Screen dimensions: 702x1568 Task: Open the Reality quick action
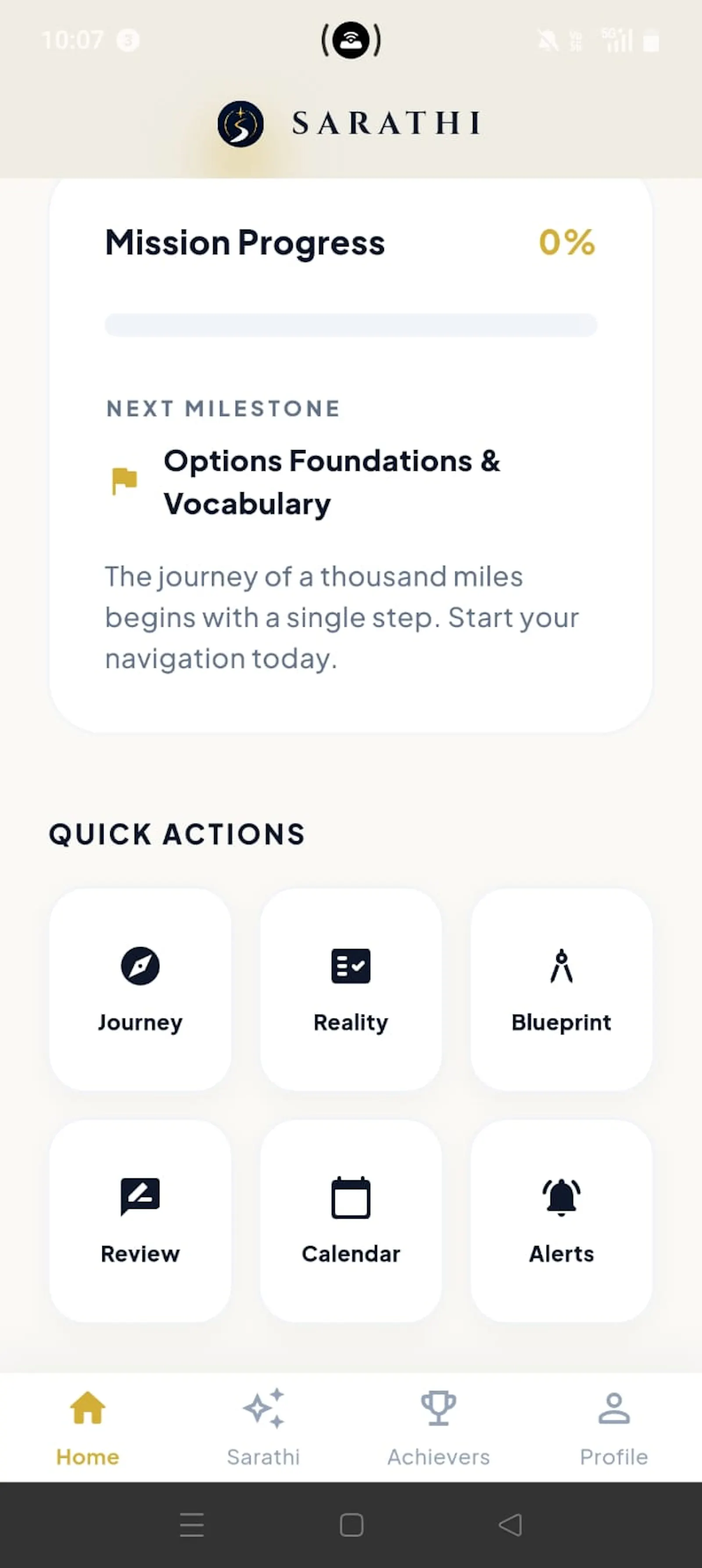pyautogui.click(x=351, y=989)
